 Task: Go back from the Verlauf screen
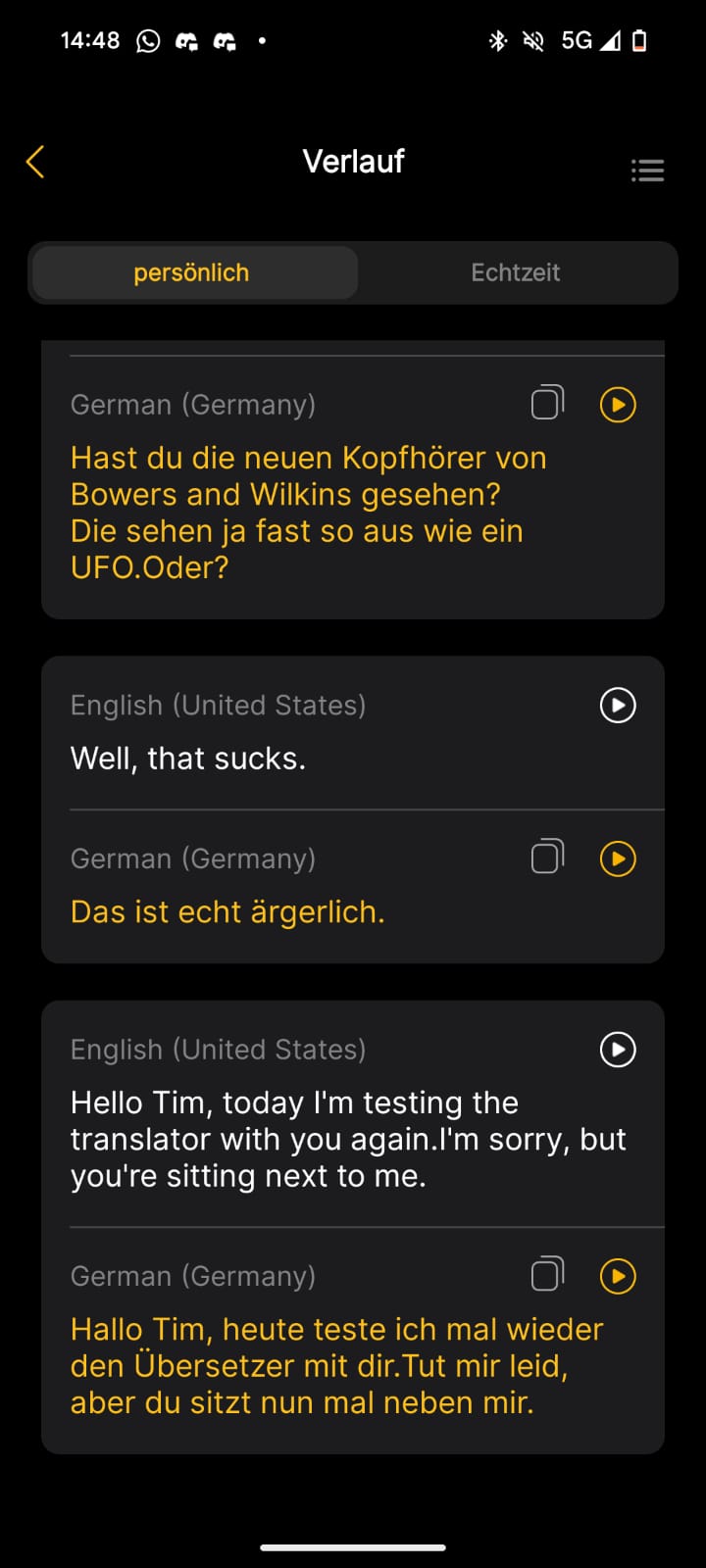click(36, 162)
